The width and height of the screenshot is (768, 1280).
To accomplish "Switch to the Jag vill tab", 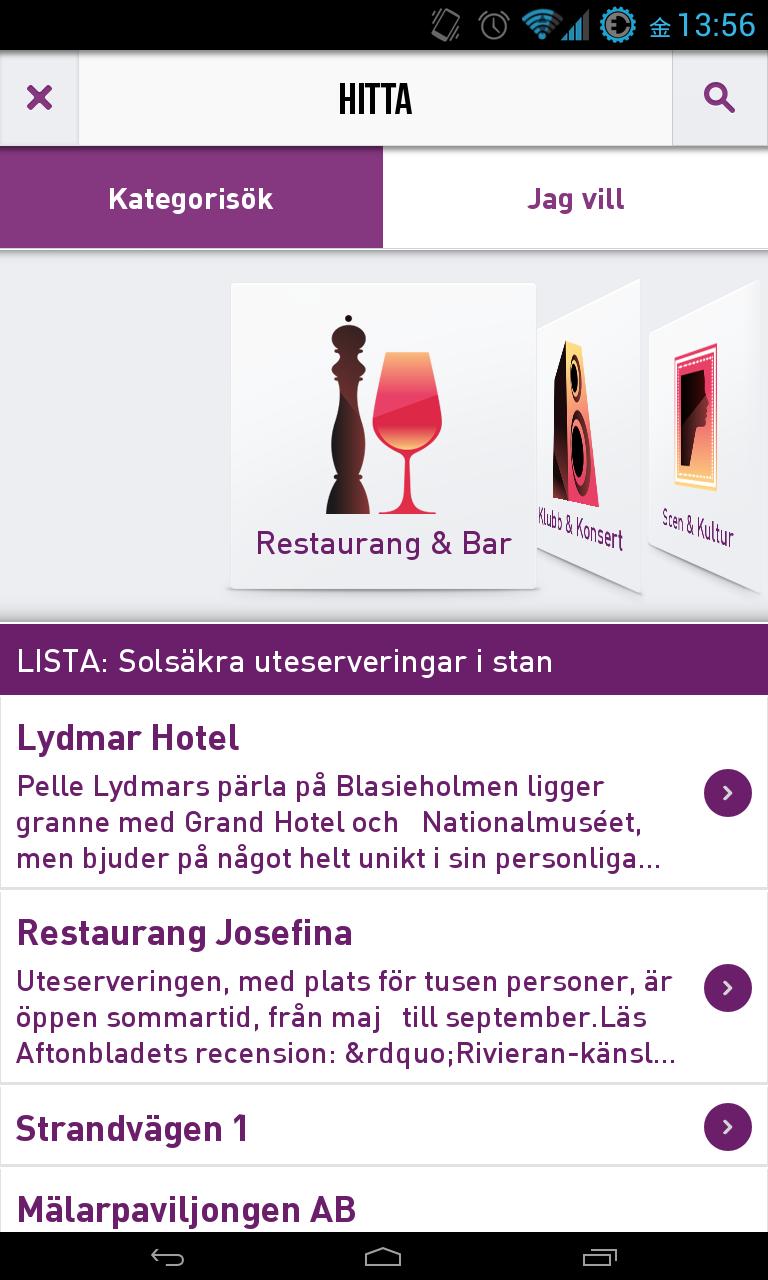I will click(x=575, y=198).
